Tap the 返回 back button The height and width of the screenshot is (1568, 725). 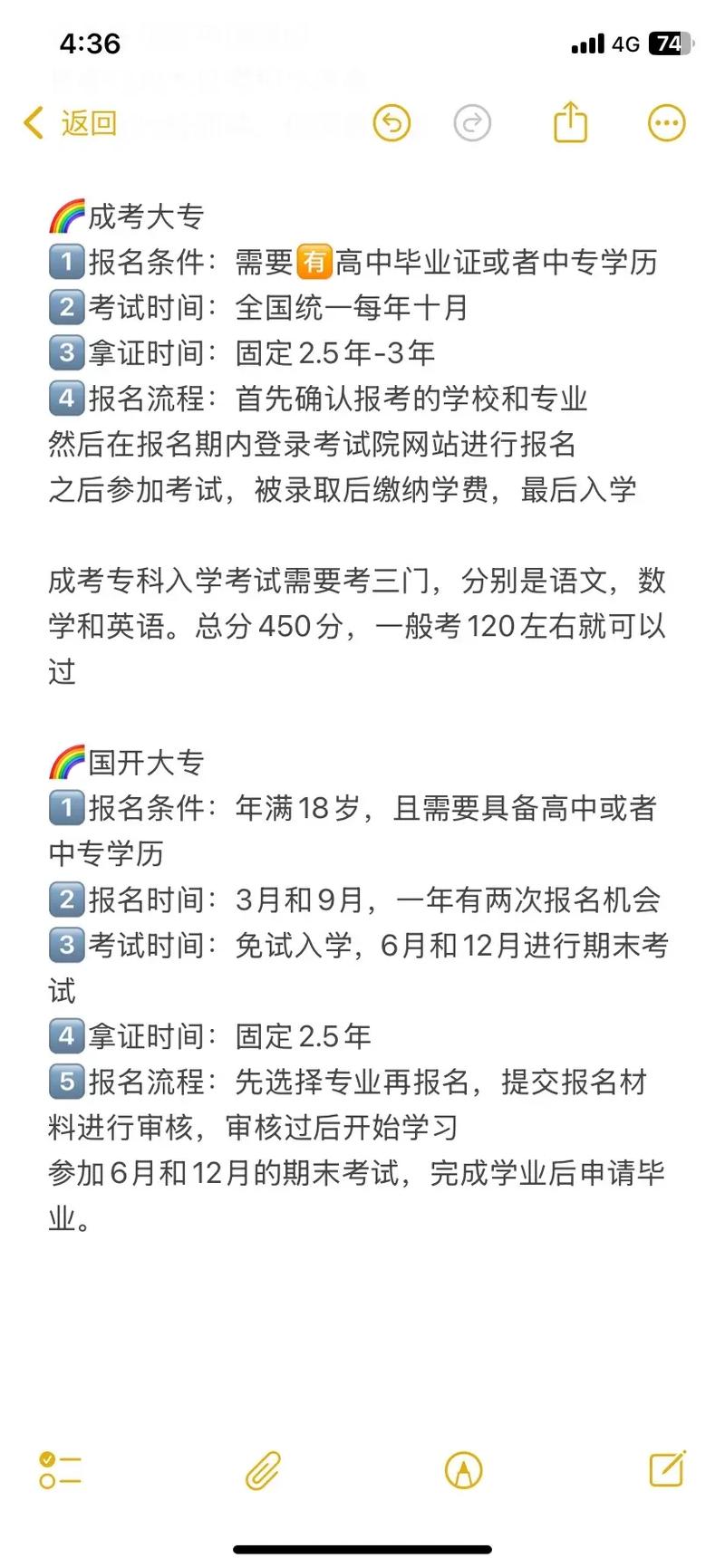pos(88,122)
